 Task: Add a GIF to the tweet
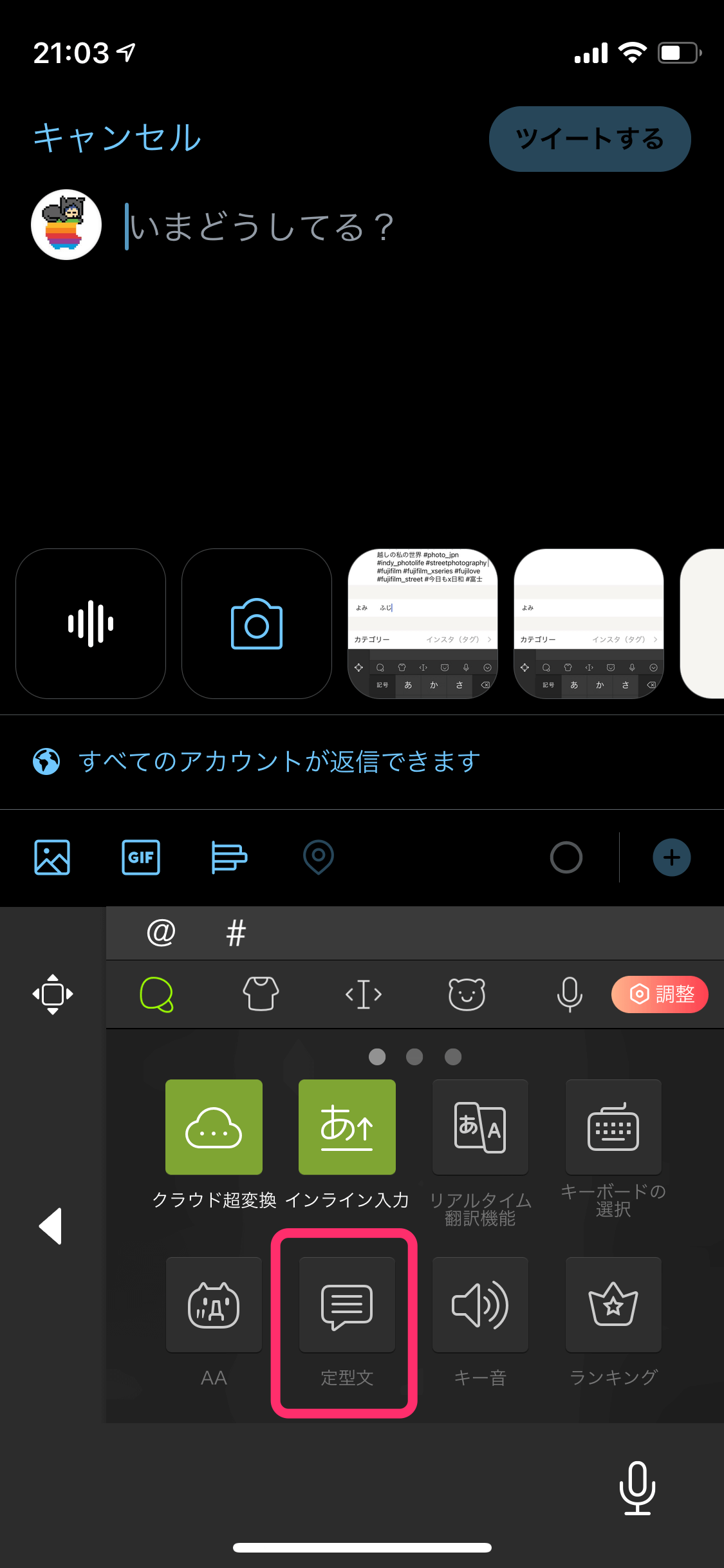(141, 857)
